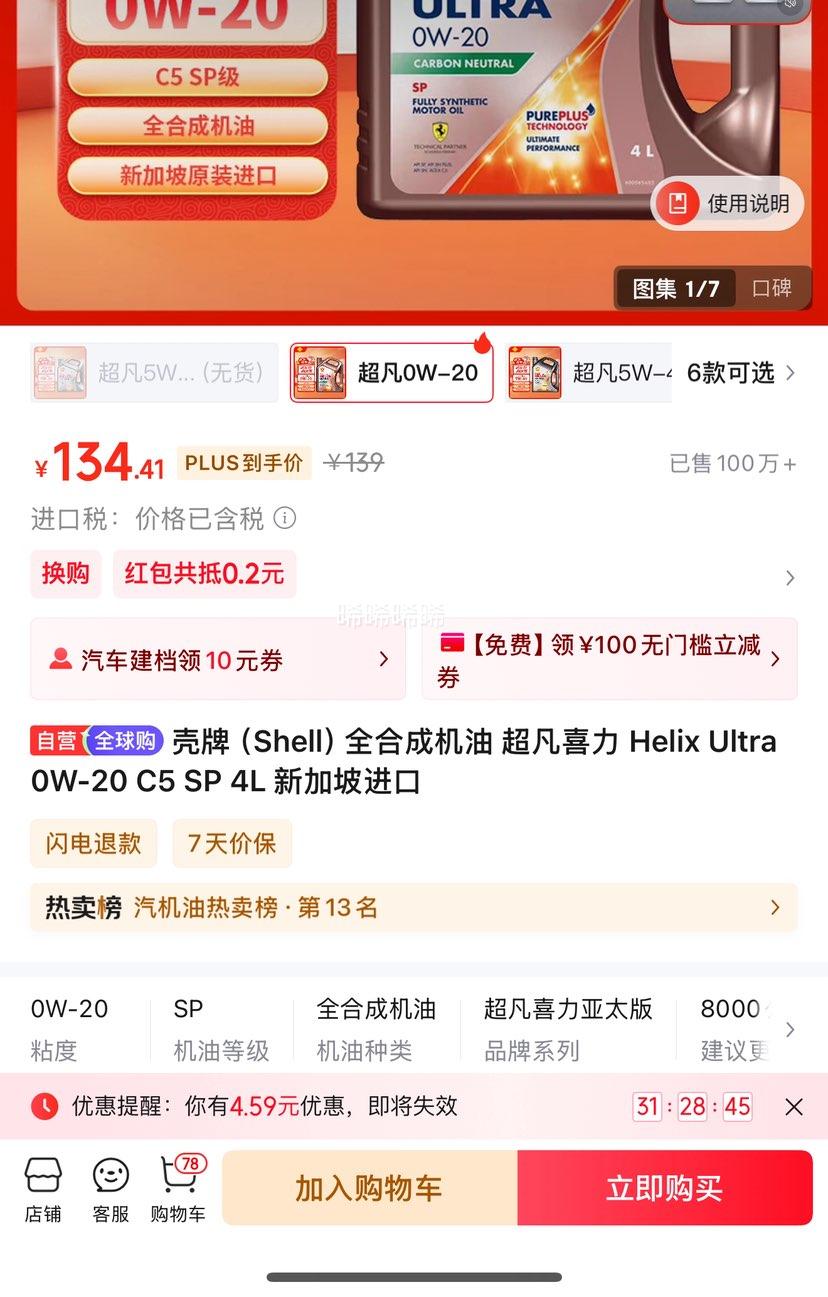The image size is (828, 1297).
Task: Claim the free ¥100 无门槛立减券
Action: click(609, 659)
